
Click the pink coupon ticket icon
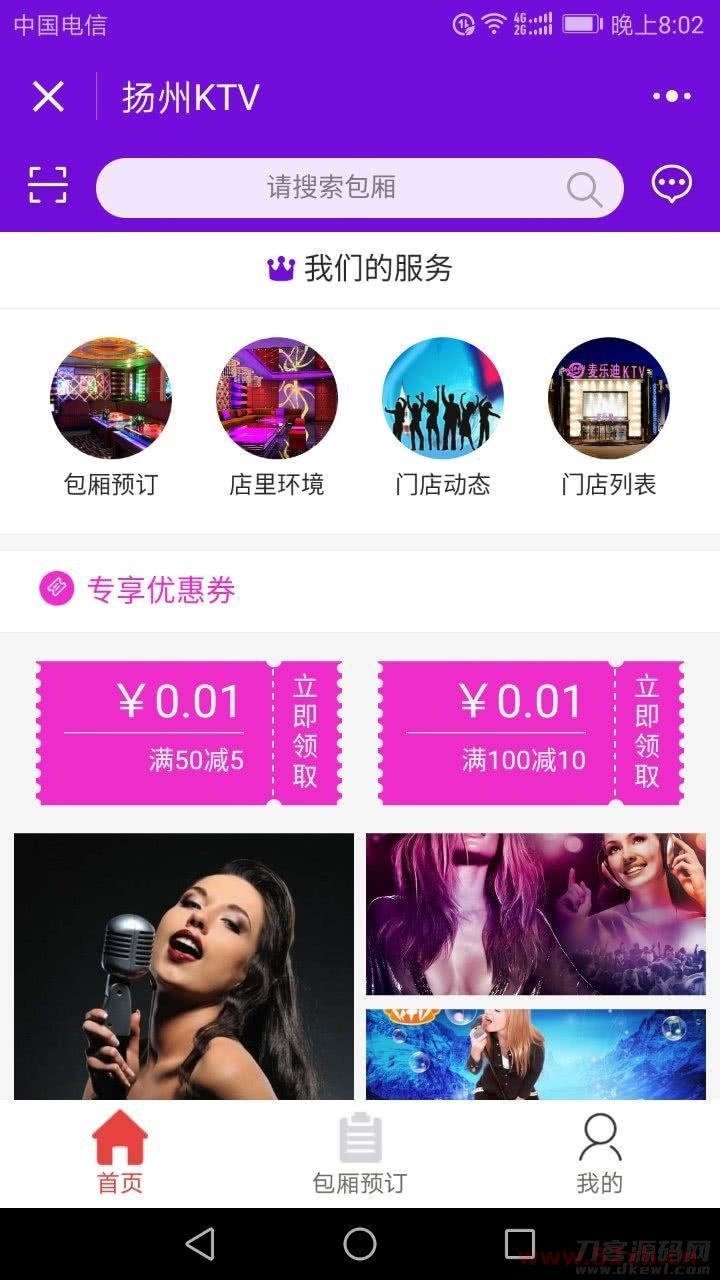[x=55, y=590]
